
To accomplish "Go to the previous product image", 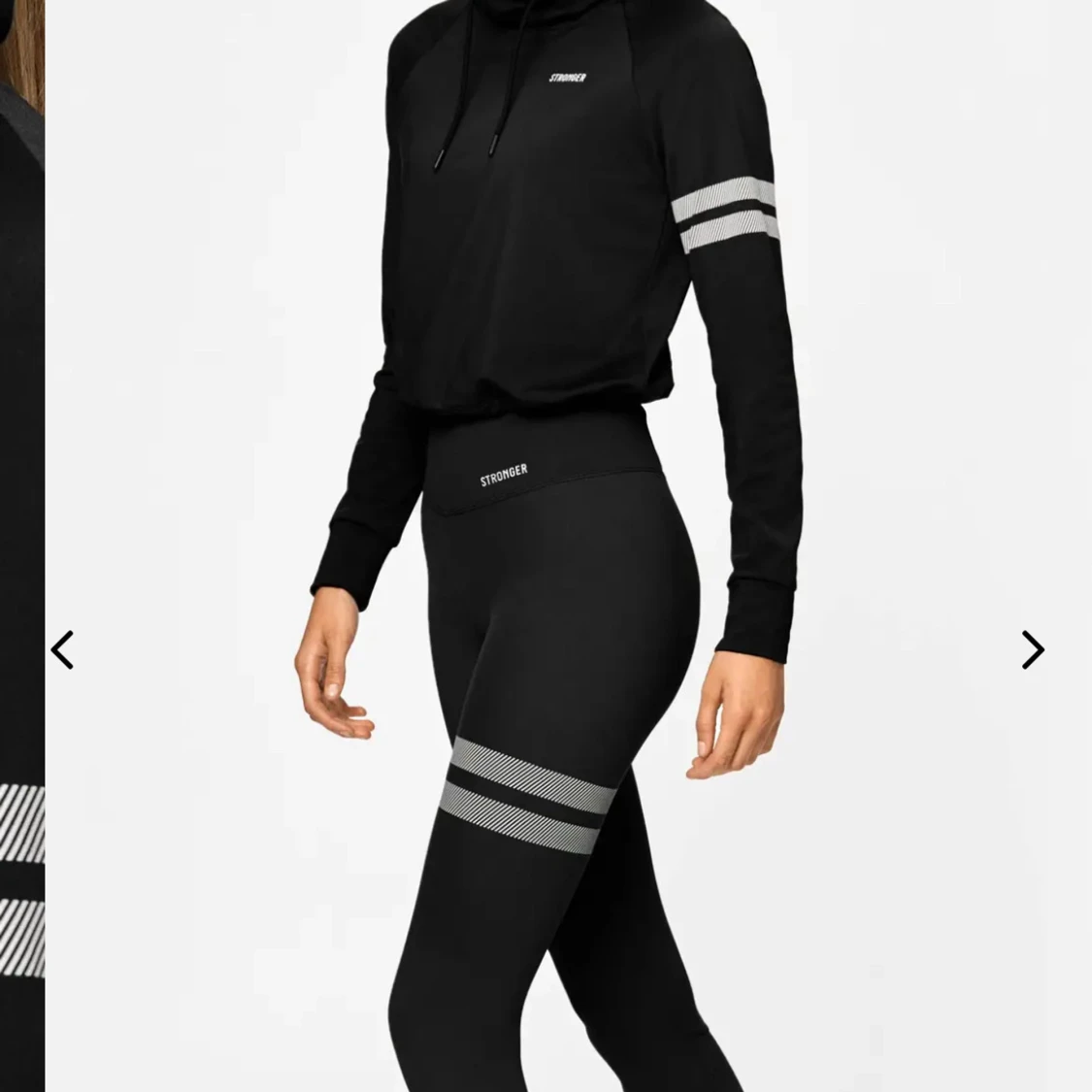I will click(62, 649).
